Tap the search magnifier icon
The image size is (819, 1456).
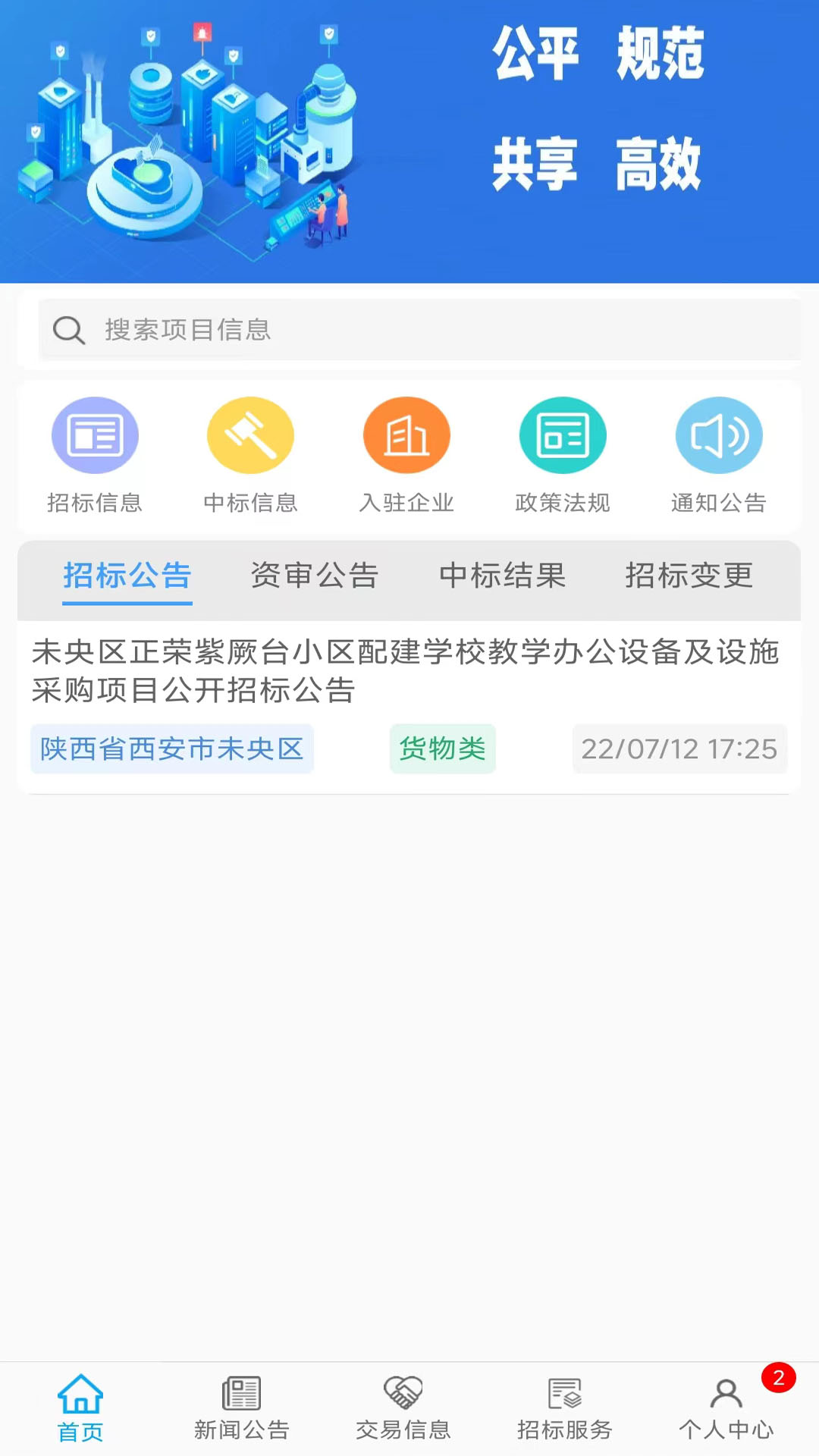(x=69, y=330)
